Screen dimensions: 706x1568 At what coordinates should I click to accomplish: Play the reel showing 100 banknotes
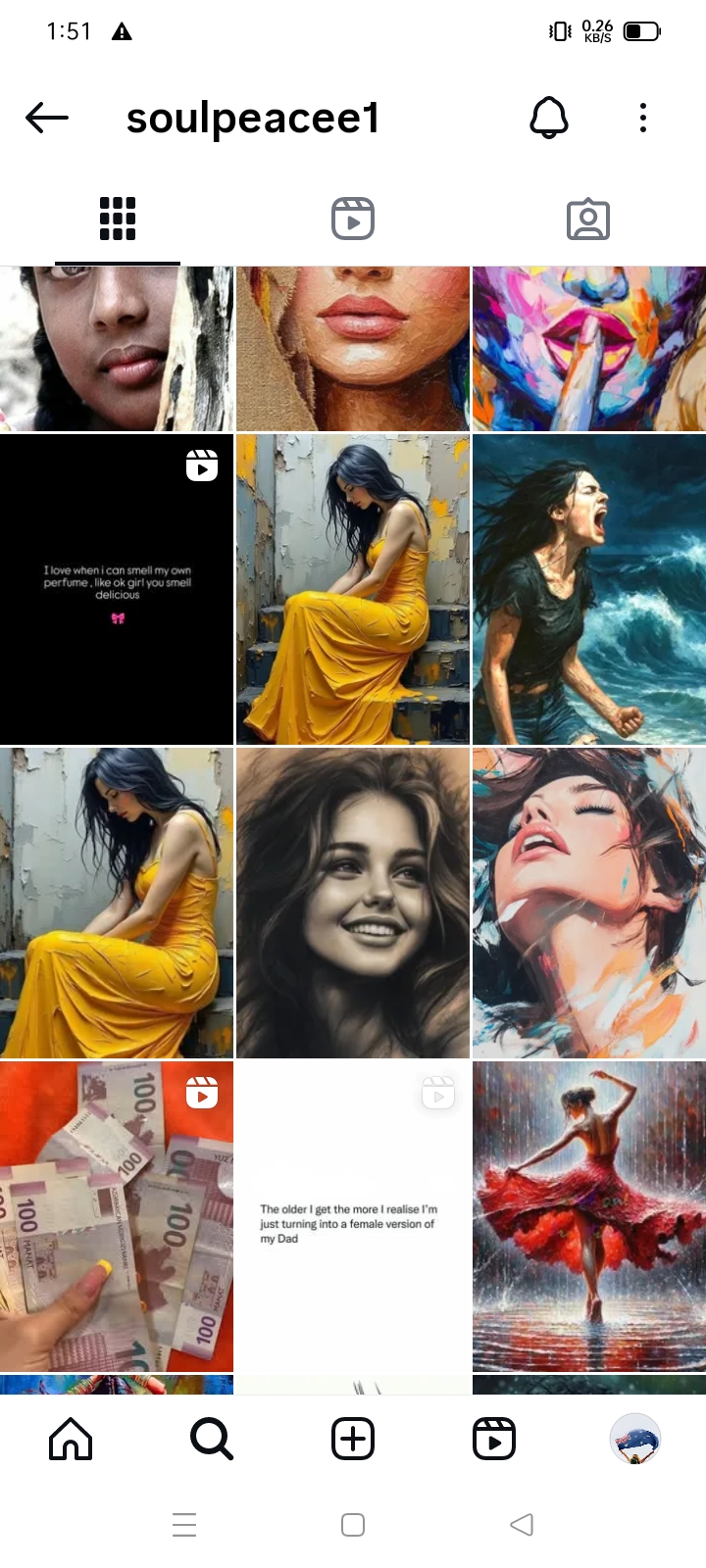(117, 1216)
